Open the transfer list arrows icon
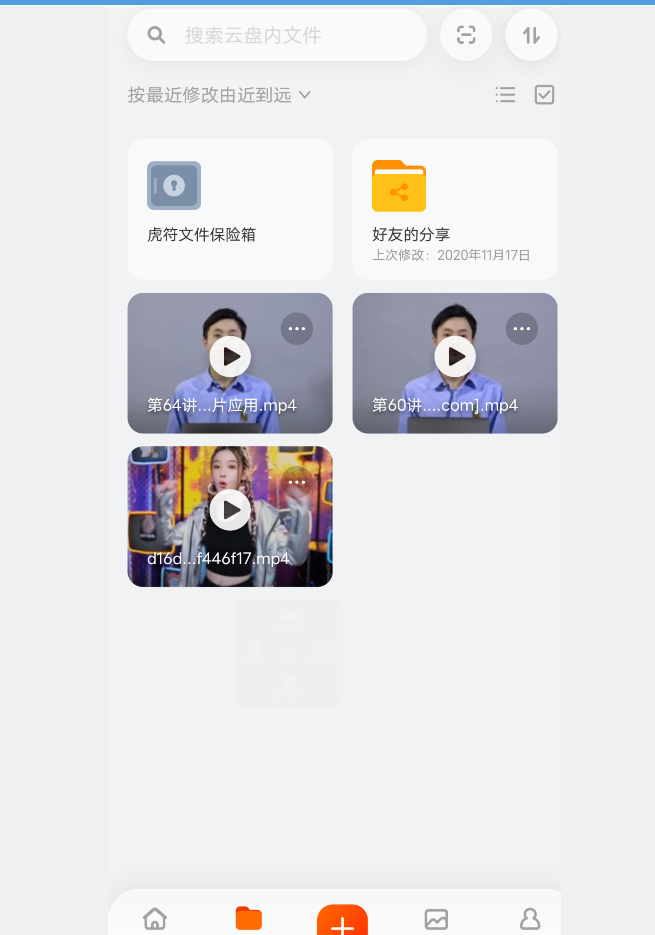Image resolution: width=655 pixels, height=935 pixels. click(531, 36)
